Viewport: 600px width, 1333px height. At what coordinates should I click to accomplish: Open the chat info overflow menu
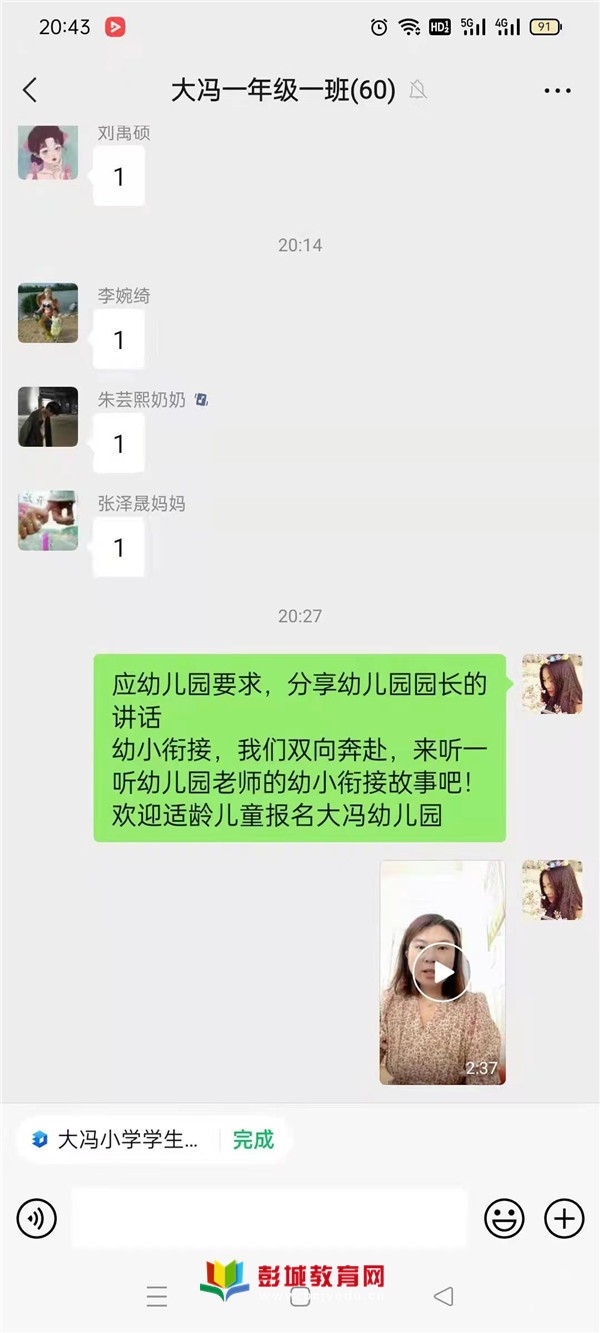(557, 91)
